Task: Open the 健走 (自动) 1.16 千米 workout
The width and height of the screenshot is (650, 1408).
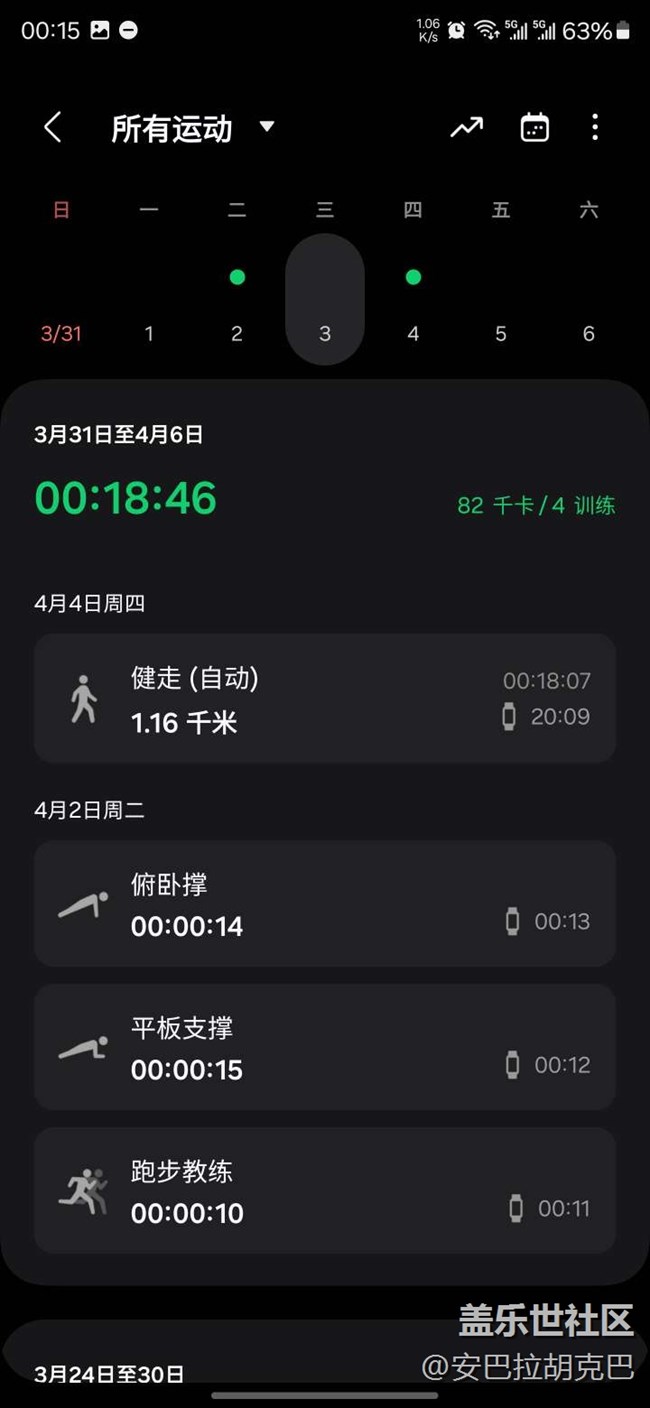Action: [325, 698]
